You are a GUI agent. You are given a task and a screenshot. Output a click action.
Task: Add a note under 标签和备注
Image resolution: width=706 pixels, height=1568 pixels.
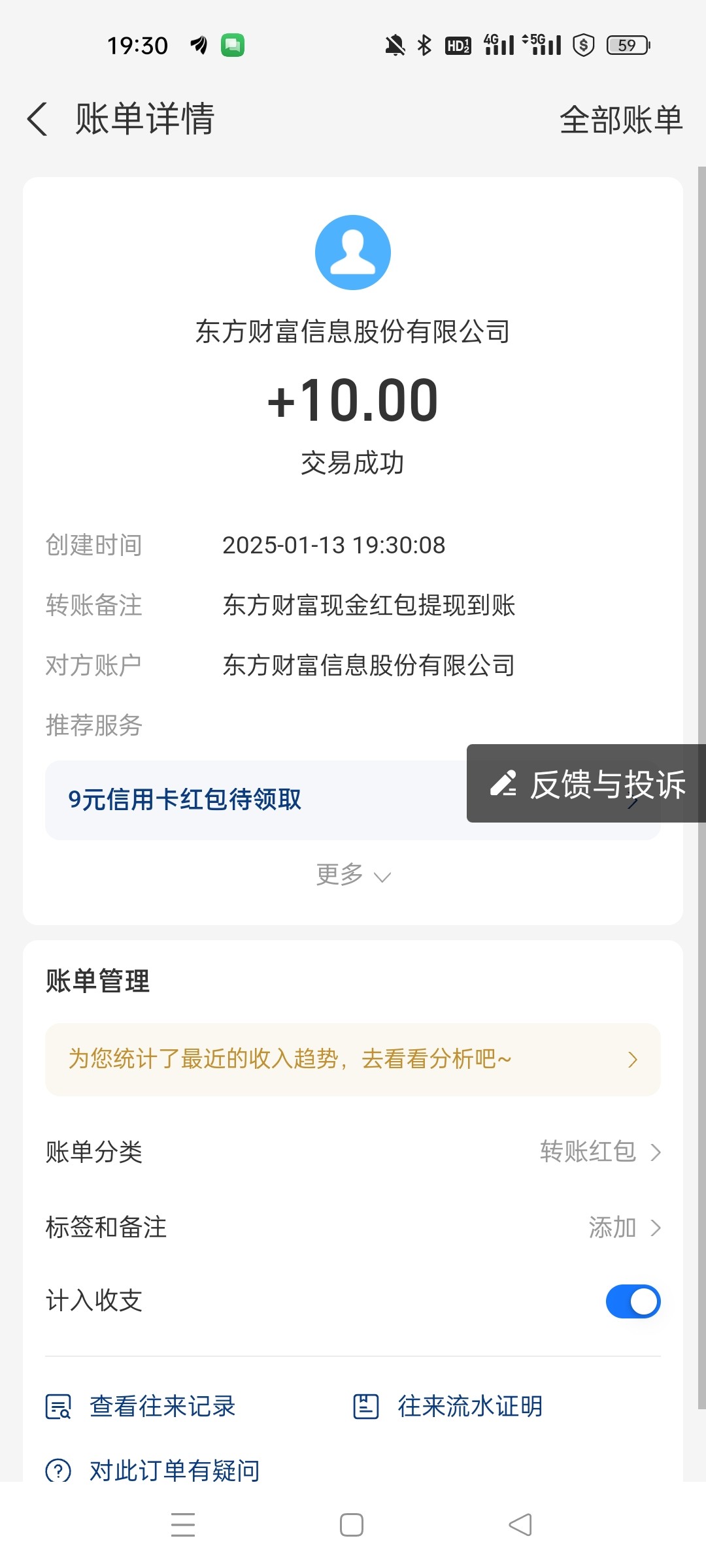point(353,1228)
